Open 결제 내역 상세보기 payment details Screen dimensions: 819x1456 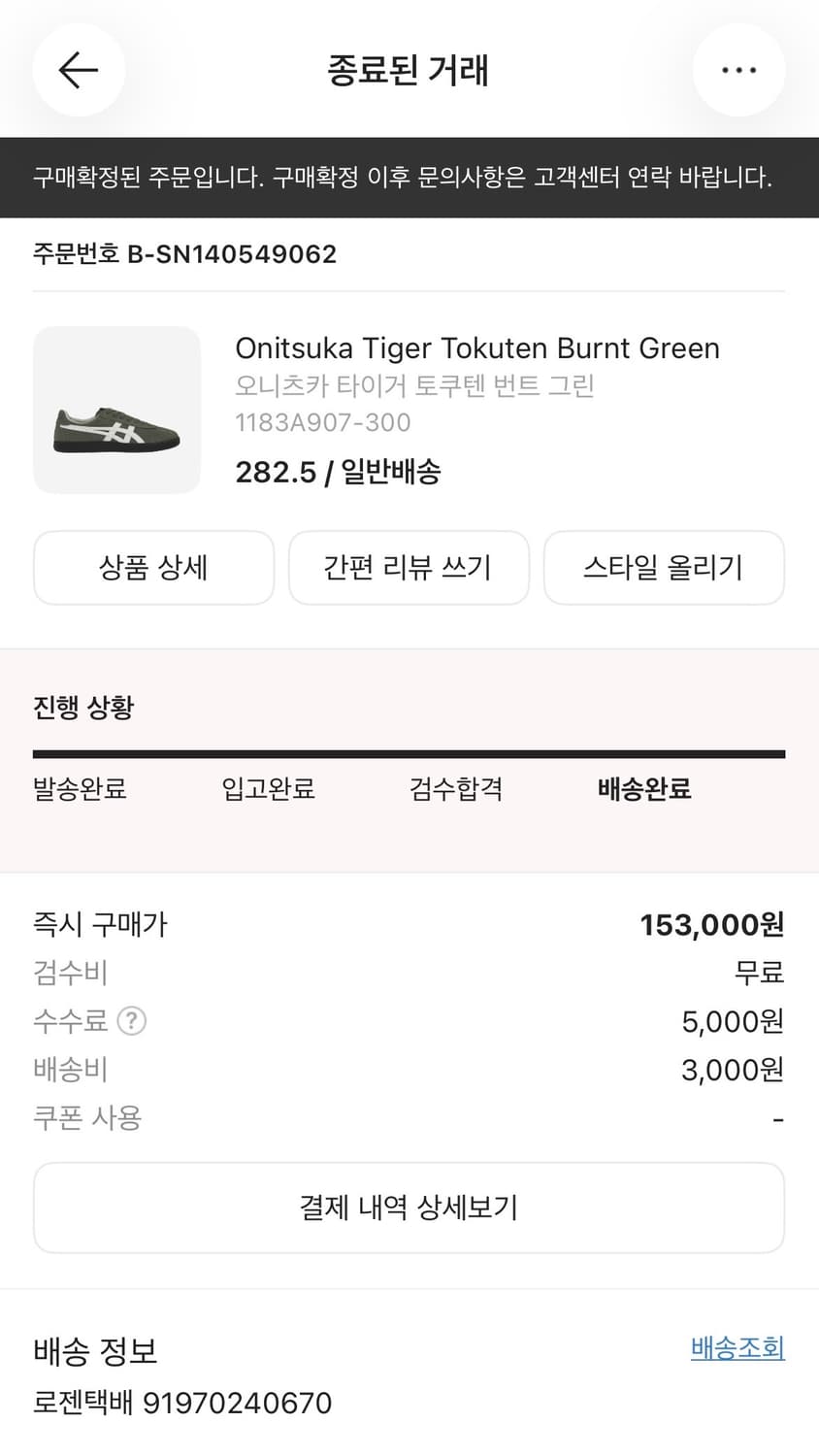click(x=409, y=1207)
